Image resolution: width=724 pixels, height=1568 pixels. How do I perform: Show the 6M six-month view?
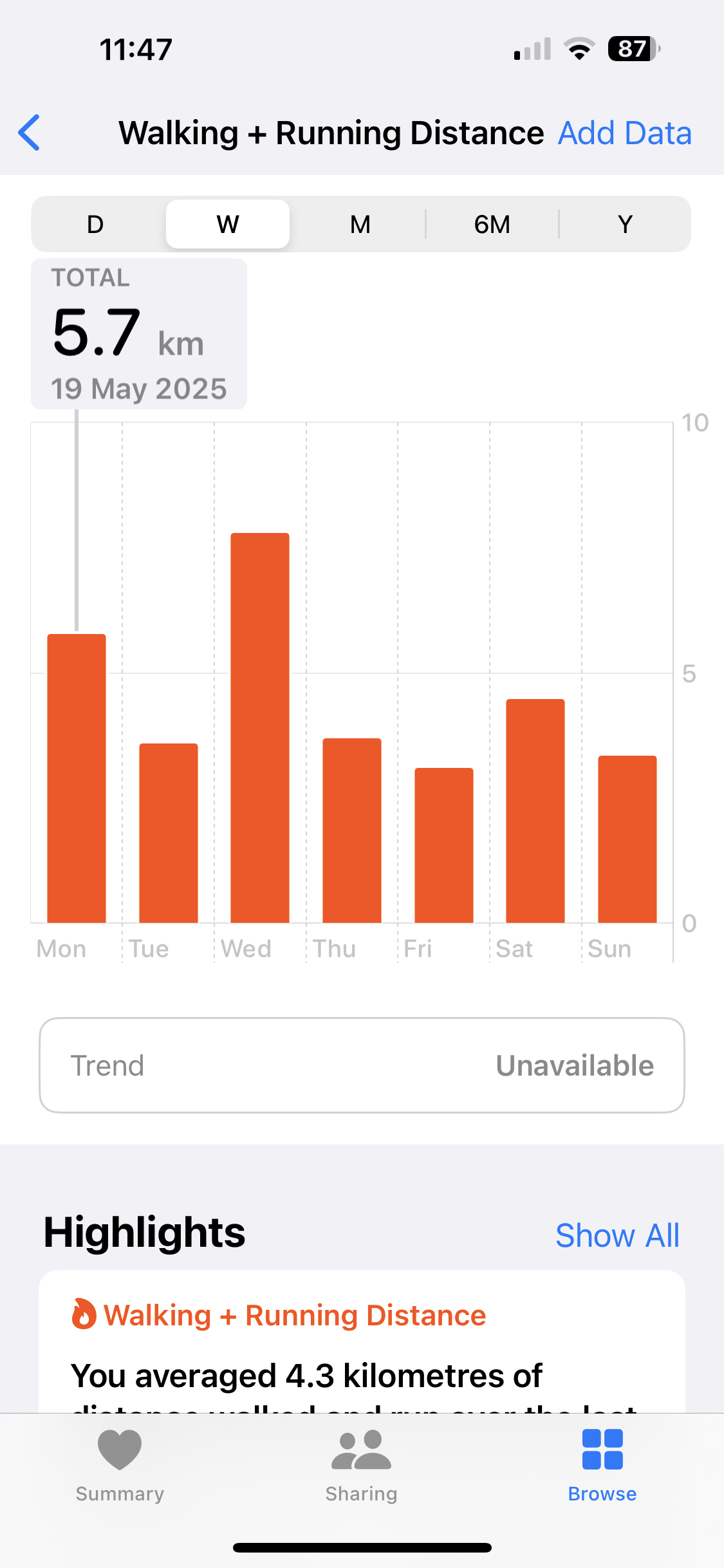click(492, 224)
